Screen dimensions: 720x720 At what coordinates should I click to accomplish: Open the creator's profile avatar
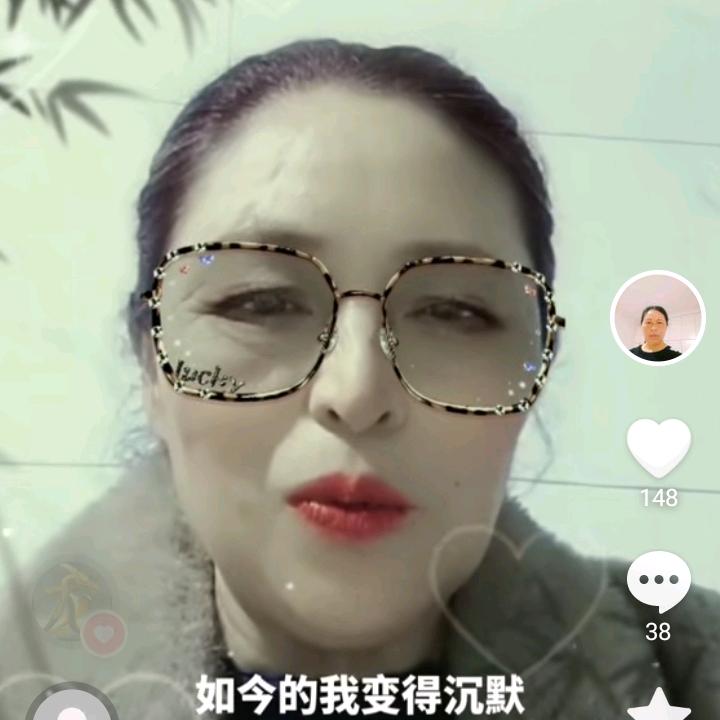[x=657, y=318]
